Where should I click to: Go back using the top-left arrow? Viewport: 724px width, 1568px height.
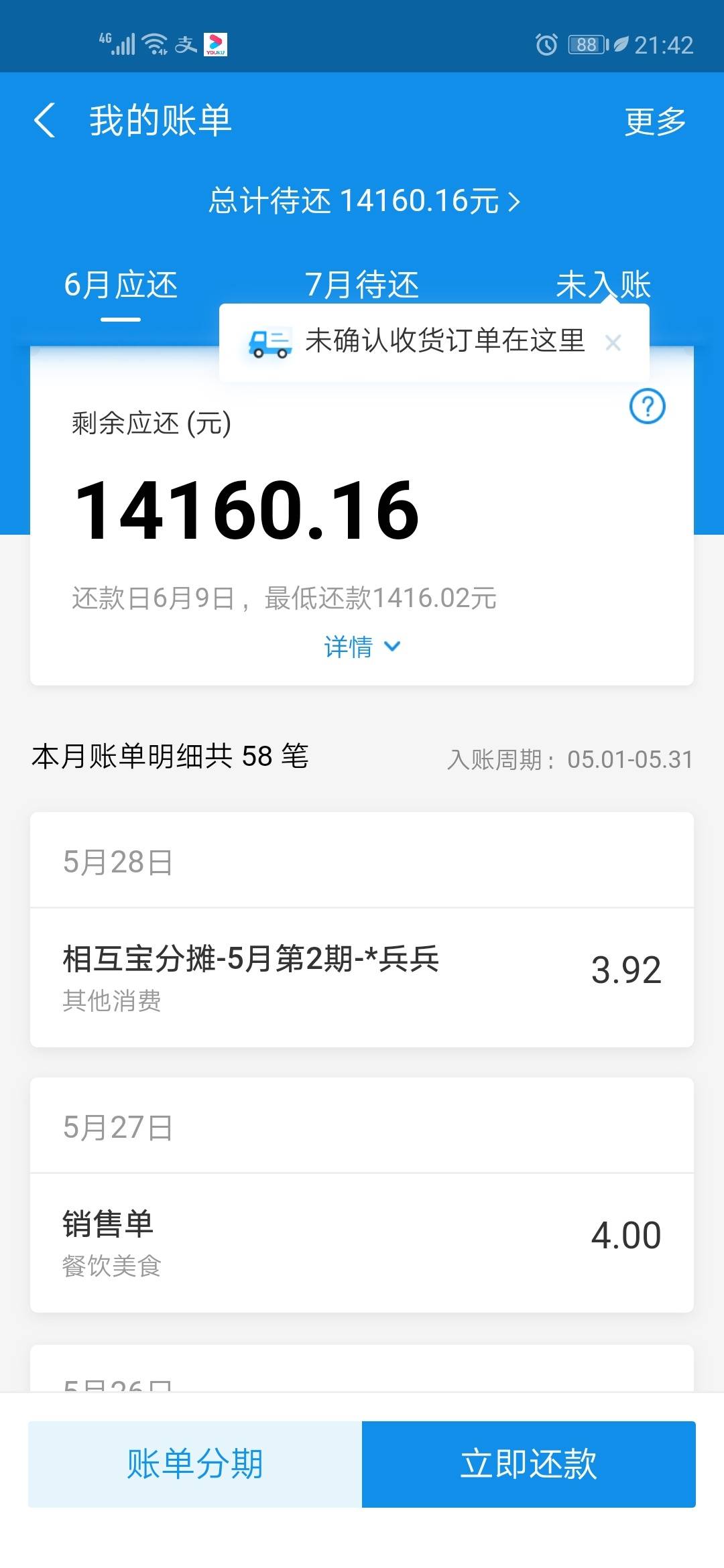(45, 121)
